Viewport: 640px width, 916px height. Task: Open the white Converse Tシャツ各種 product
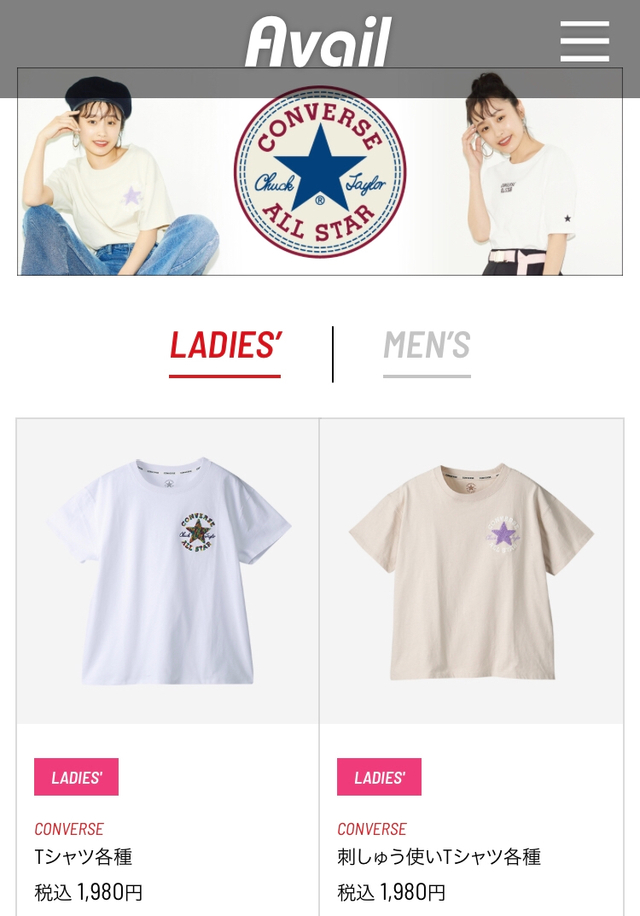click(x=168, y=571)
